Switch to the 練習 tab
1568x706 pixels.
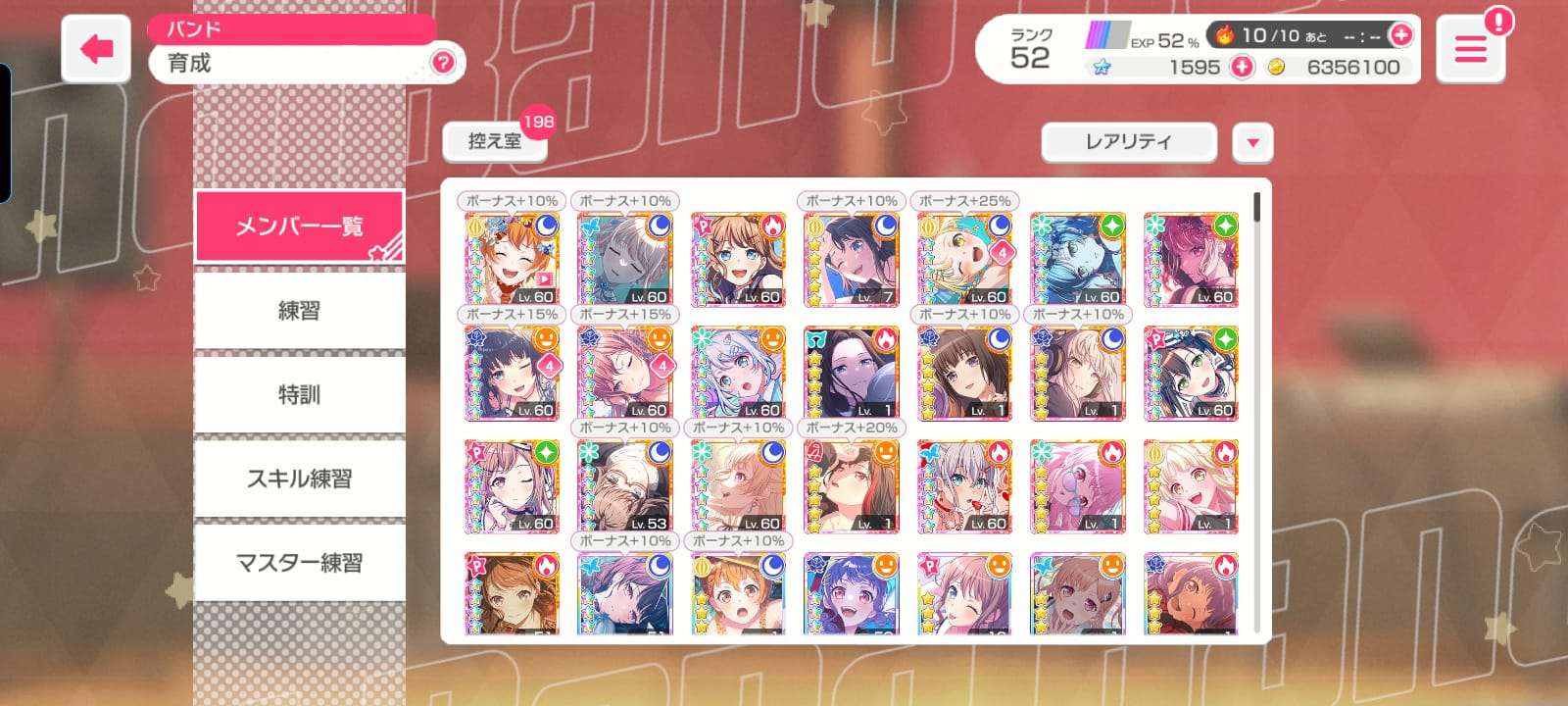pyautogui.click(x=299, y=311)
